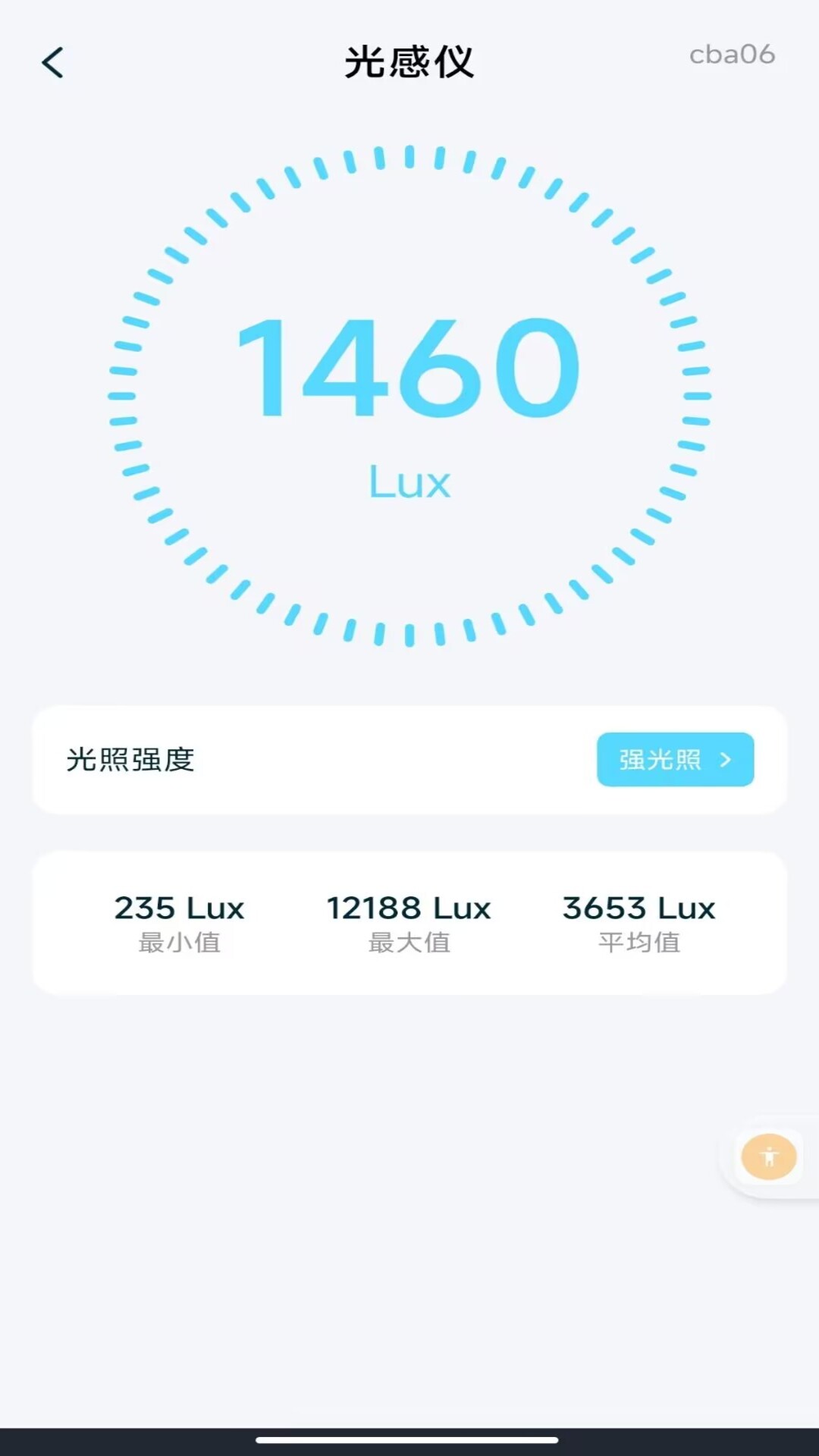Open details via the right-pointing arrow

pos(726,760)
